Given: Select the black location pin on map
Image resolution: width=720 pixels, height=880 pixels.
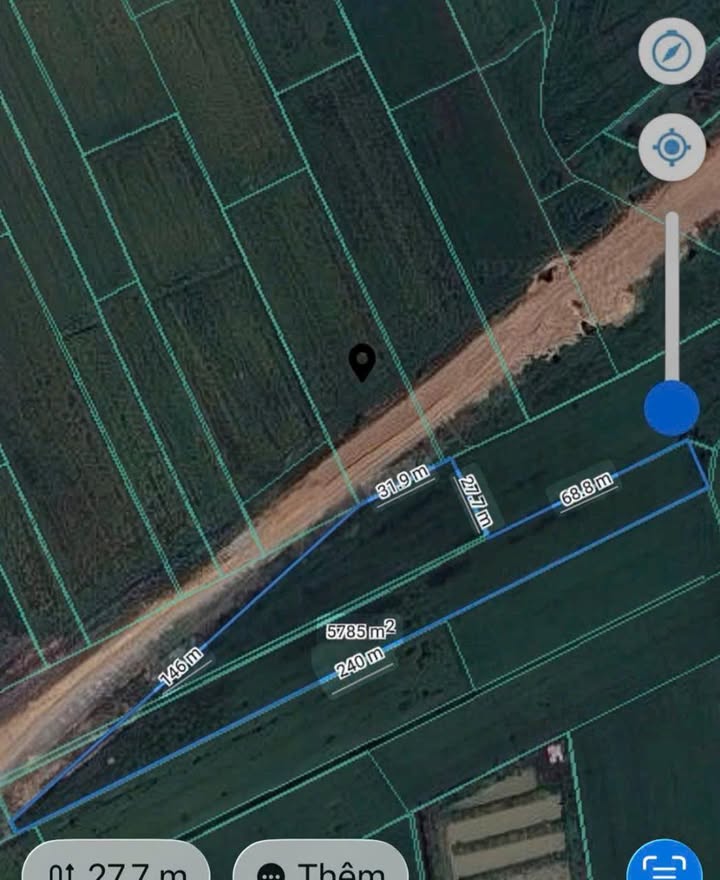Looking at the screenshot, I should pyautogui.click(x=362, y=363).
